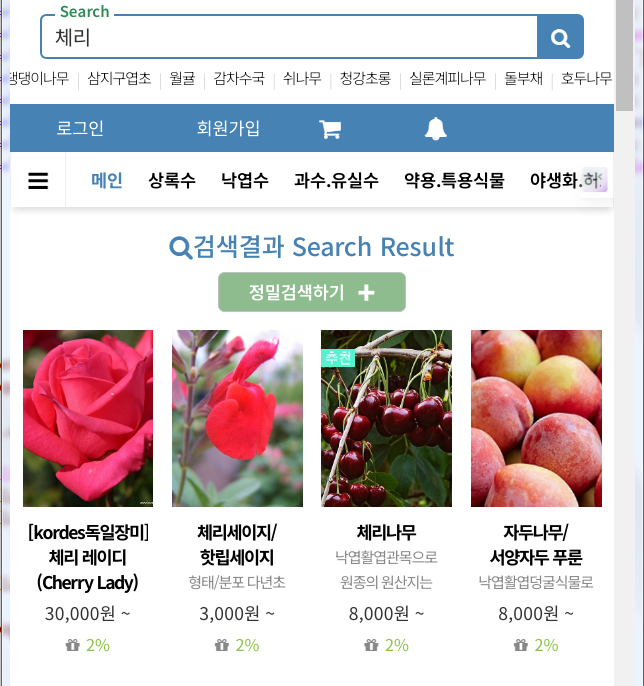Select the 실론계피나무 suggested keyword

coord(447,78)
